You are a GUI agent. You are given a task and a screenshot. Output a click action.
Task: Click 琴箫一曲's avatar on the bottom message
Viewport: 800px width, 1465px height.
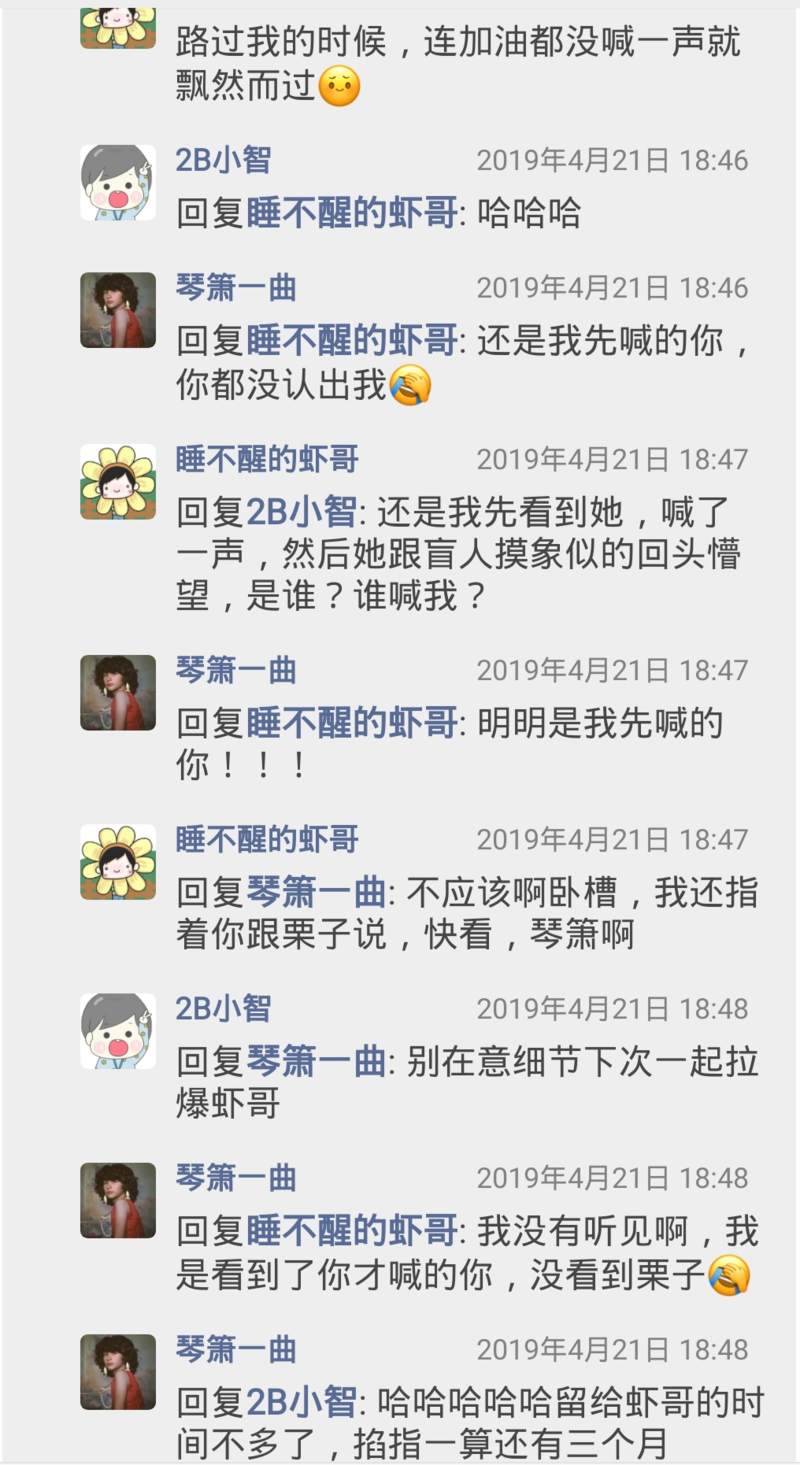pos(118,1370)
